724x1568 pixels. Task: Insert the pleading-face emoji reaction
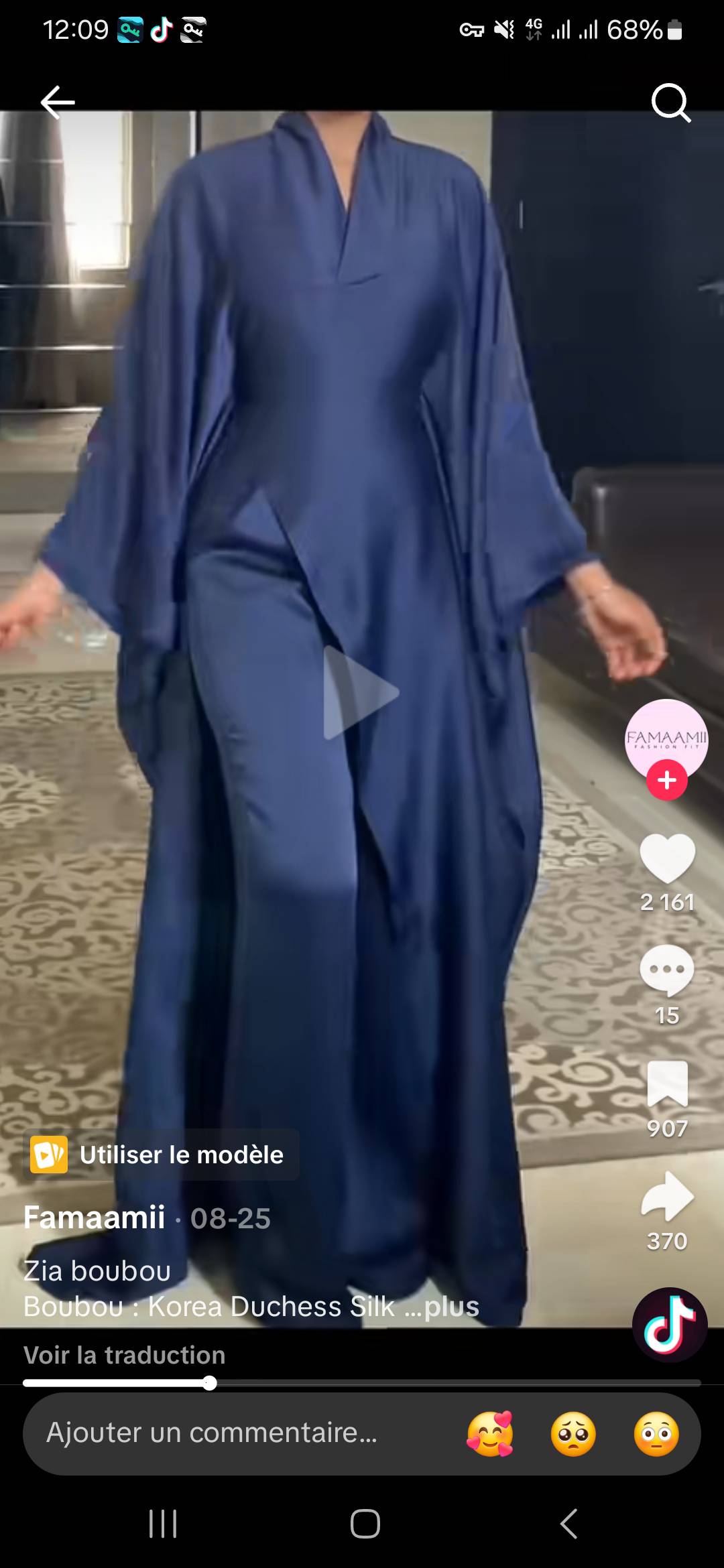[573, 1434]
